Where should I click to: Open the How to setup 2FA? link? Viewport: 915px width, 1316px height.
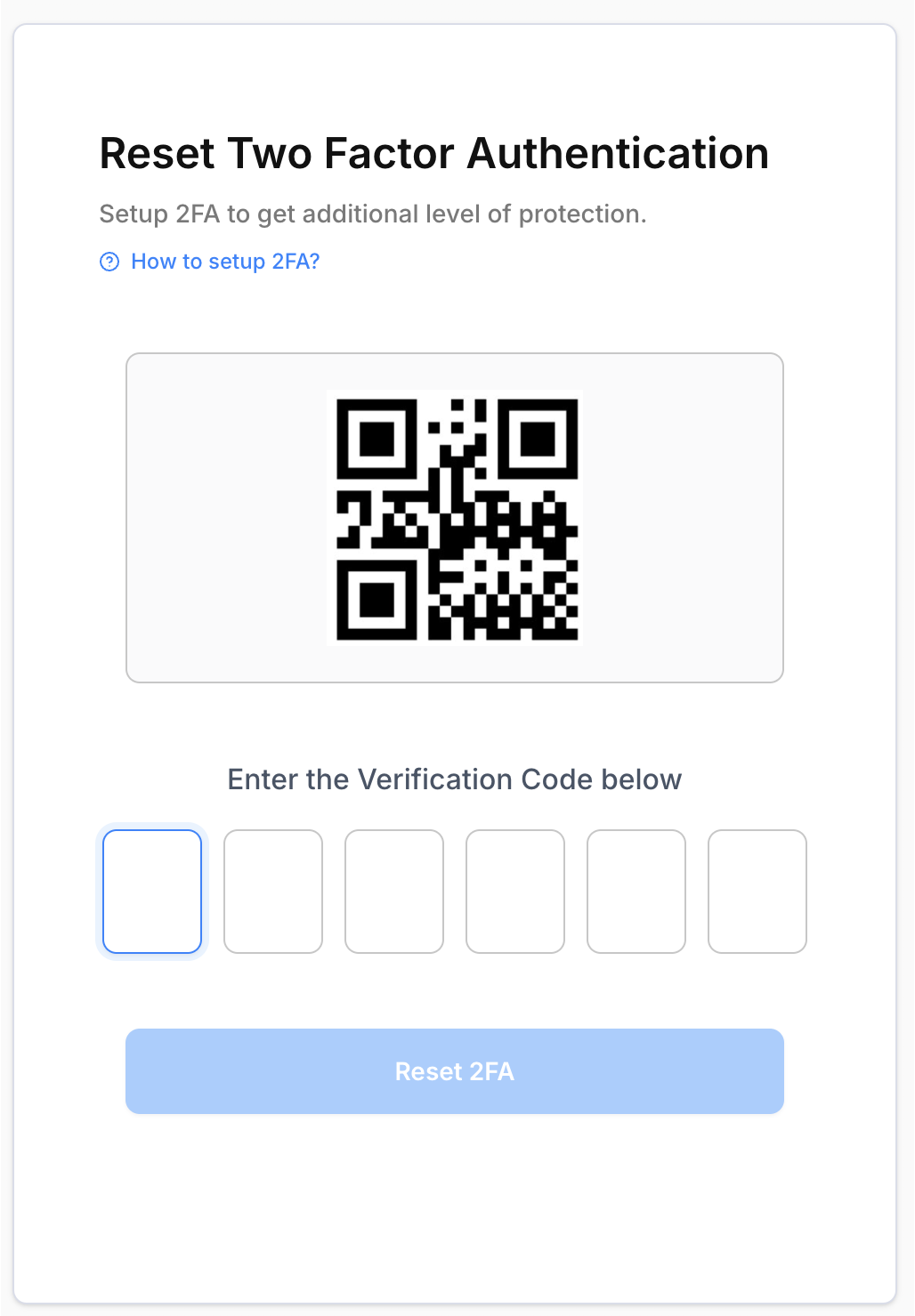[x=224, y=262]
